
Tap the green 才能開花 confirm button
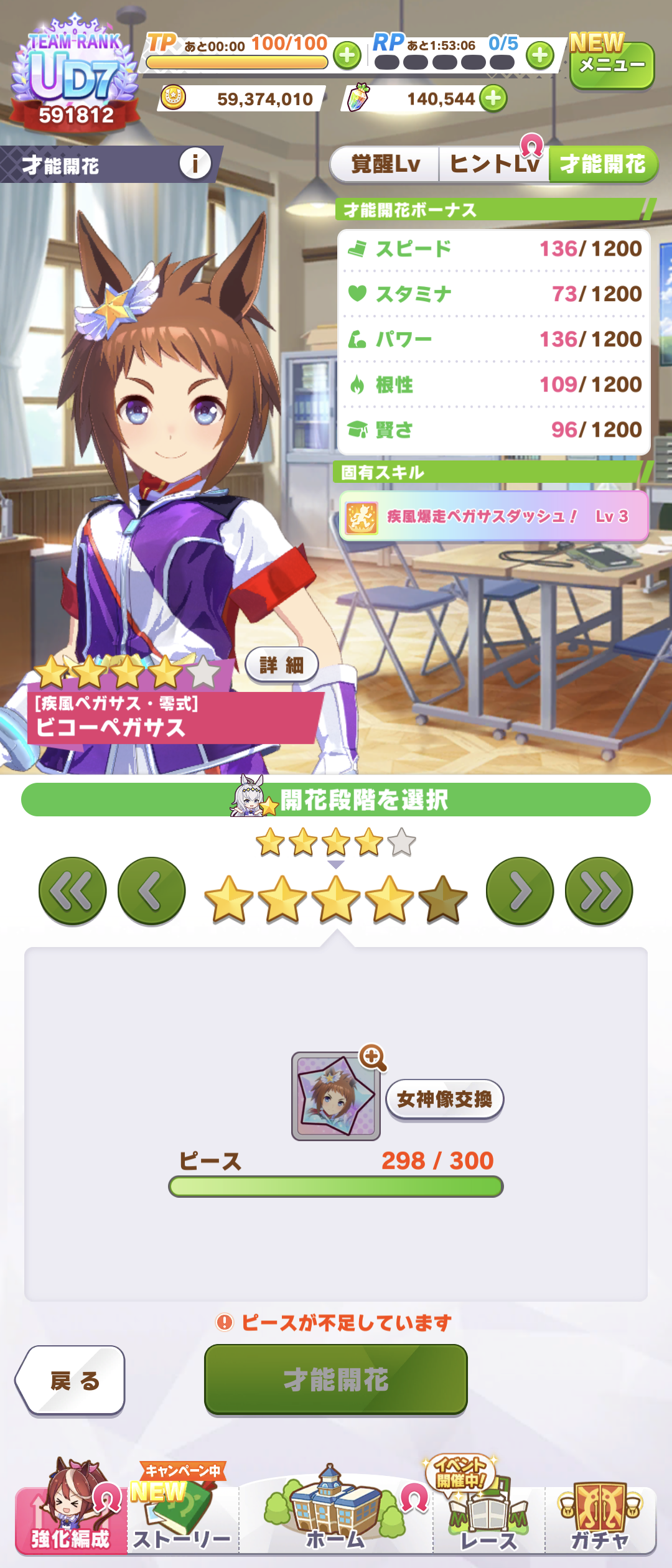pos(336,1379)
